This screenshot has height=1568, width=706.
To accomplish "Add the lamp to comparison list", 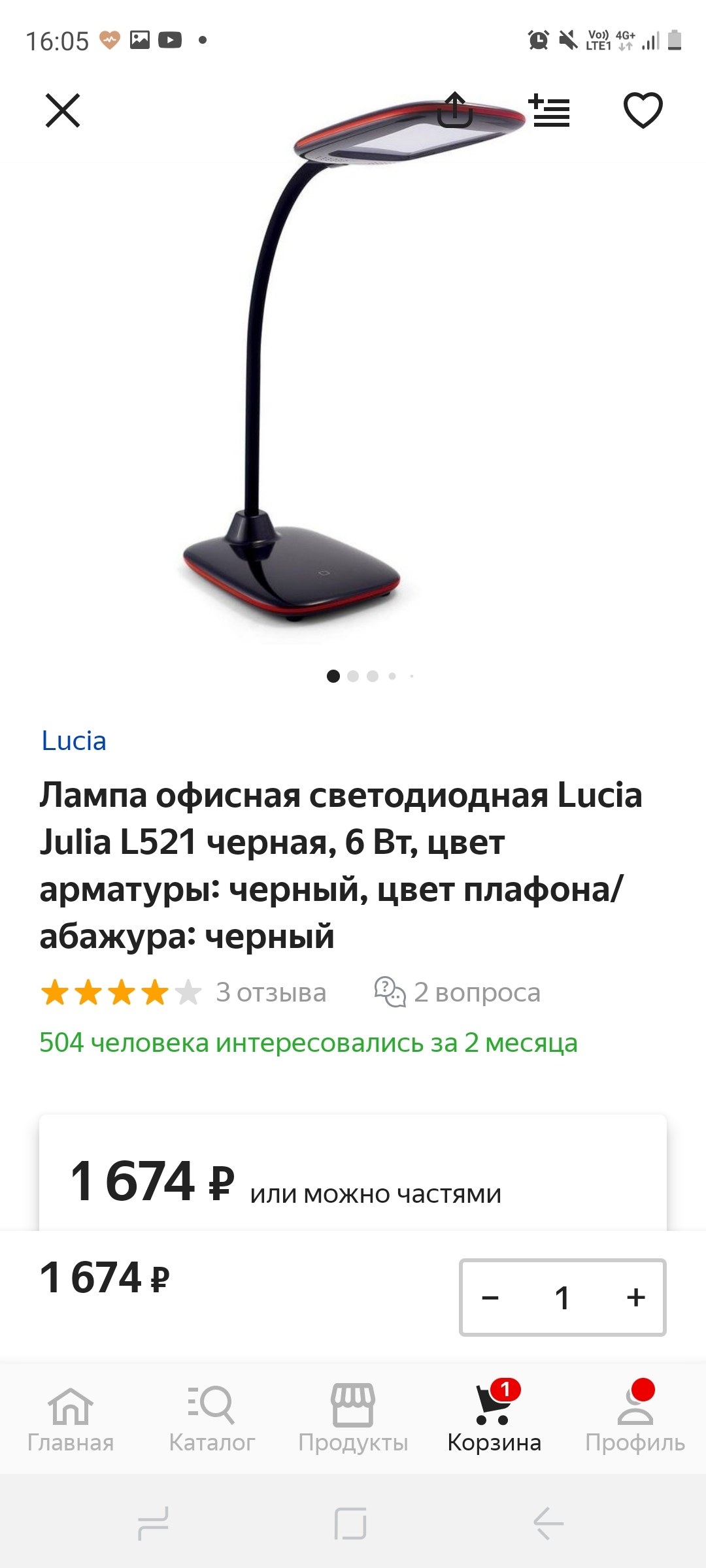I will point(549,110).
